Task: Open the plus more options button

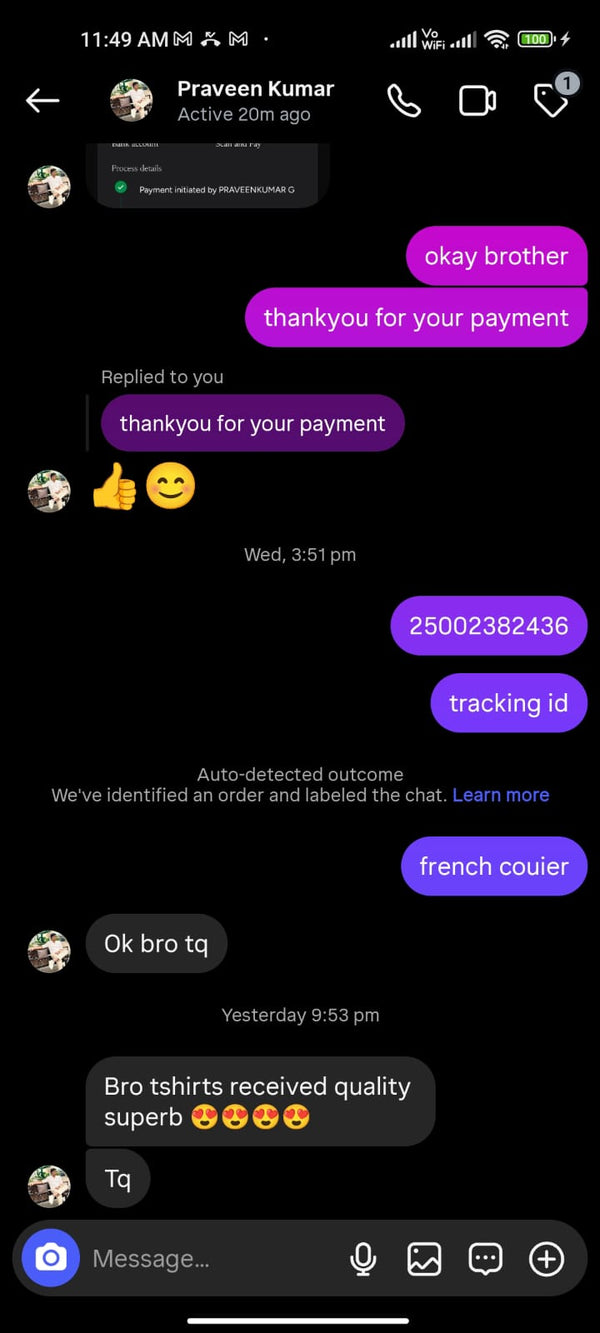Action: [x=546, y=1258]
